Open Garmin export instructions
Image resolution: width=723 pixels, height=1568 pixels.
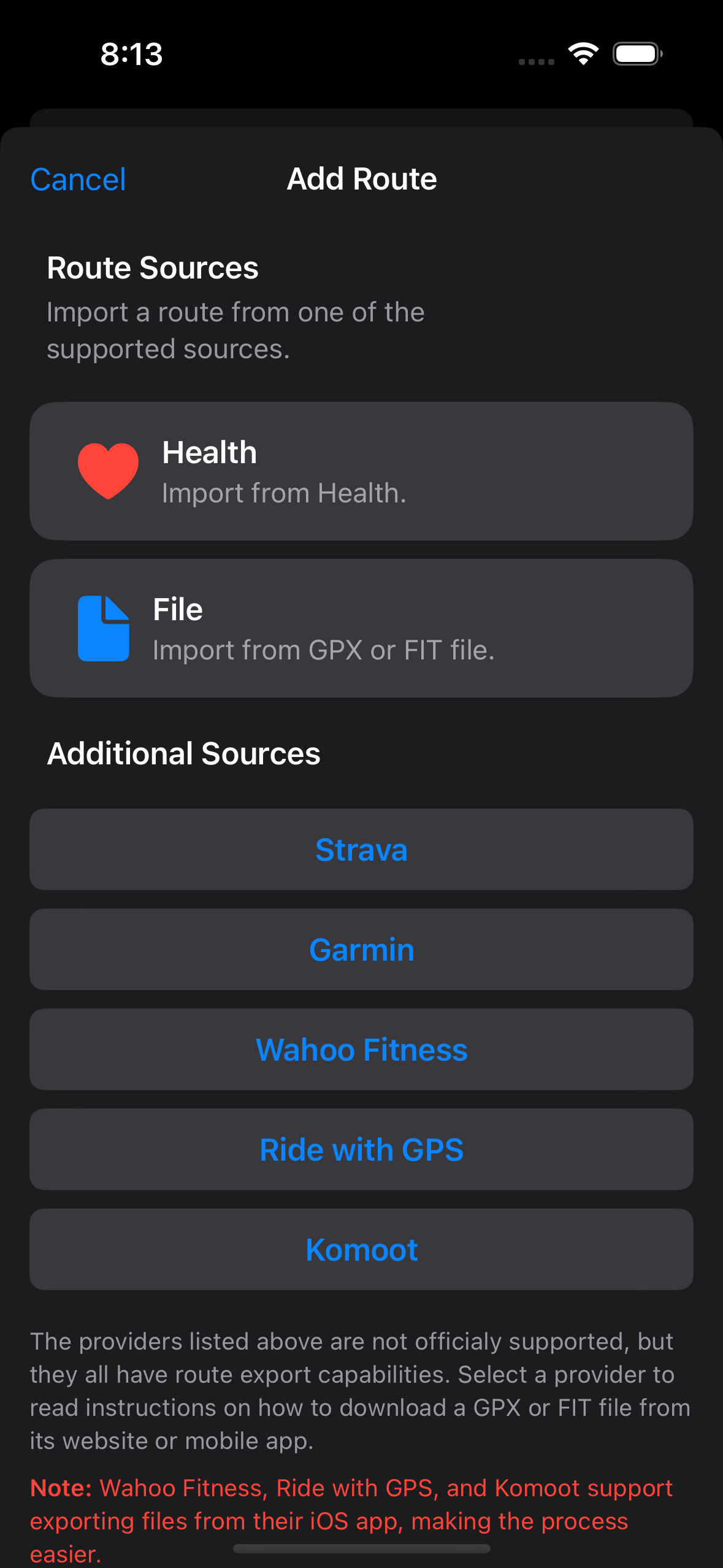pos(361,950)
